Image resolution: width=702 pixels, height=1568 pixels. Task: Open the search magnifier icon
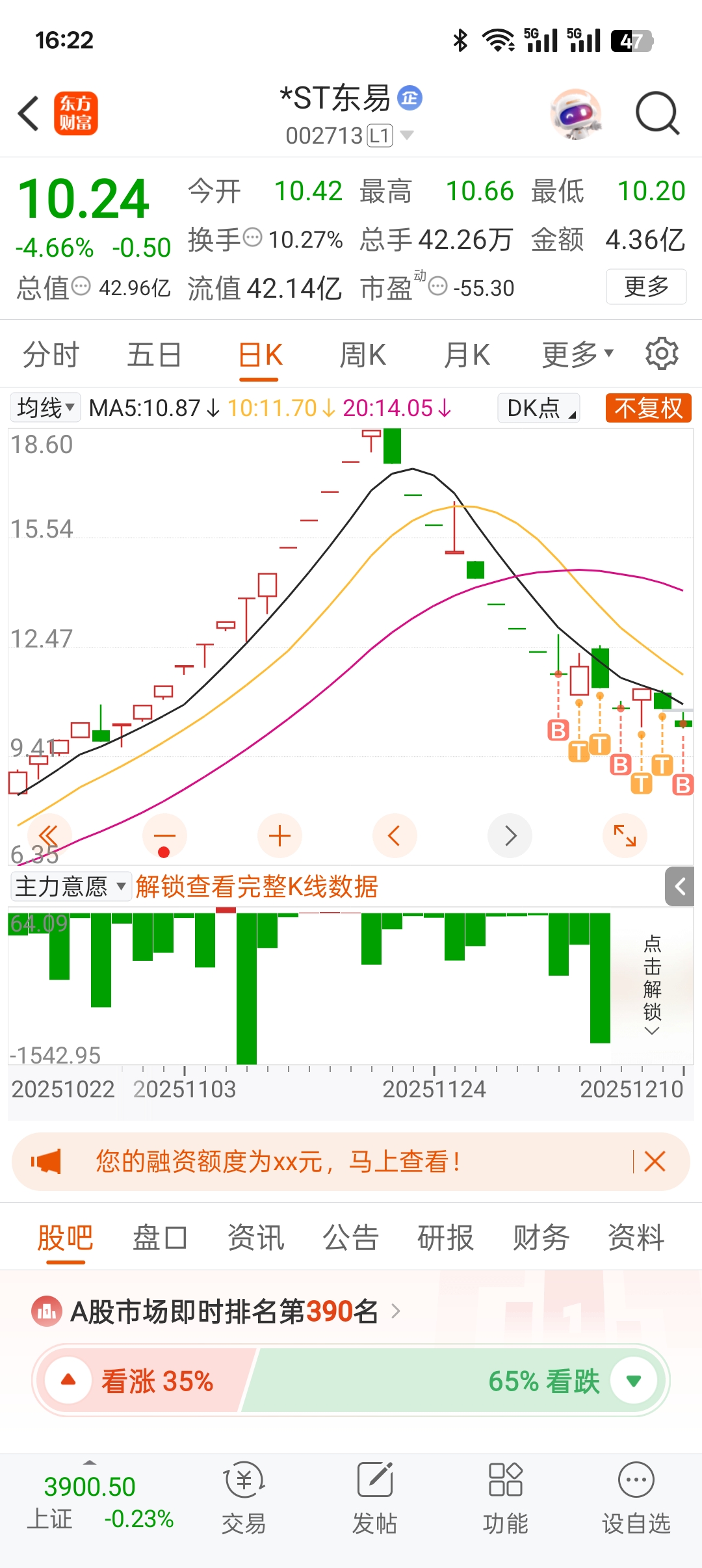(x=656, y=113)
